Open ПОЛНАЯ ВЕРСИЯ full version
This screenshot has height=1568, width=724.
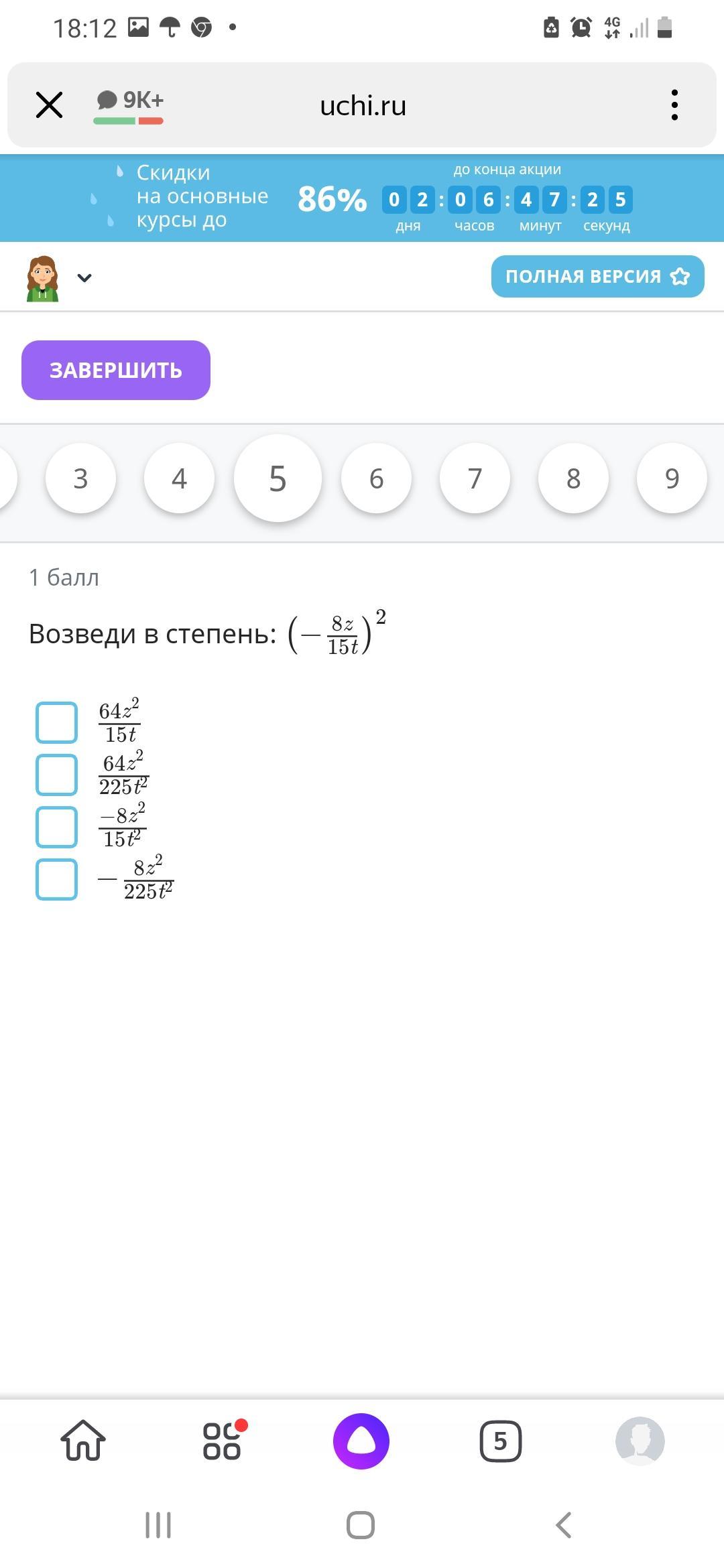point(597,276)
